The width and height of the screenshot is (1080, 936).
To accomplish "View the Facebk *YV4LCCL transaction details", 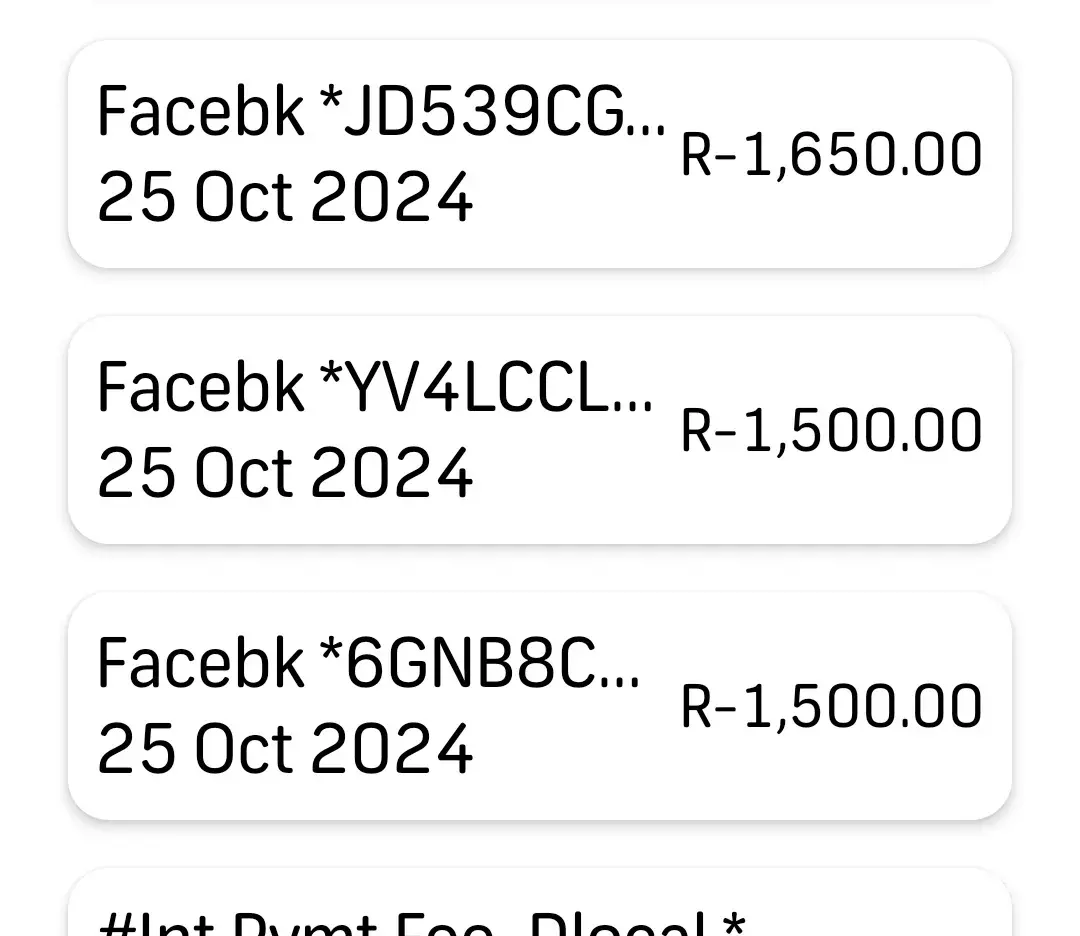I will 540,430.
